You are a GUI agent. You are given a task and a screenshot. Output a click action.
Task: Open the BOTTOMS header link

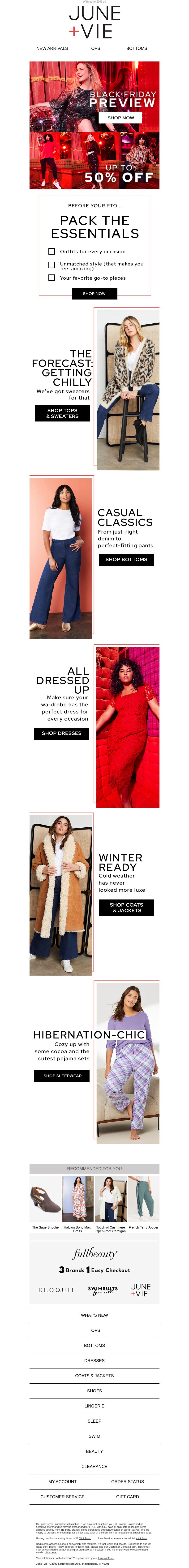pos(137,48)
